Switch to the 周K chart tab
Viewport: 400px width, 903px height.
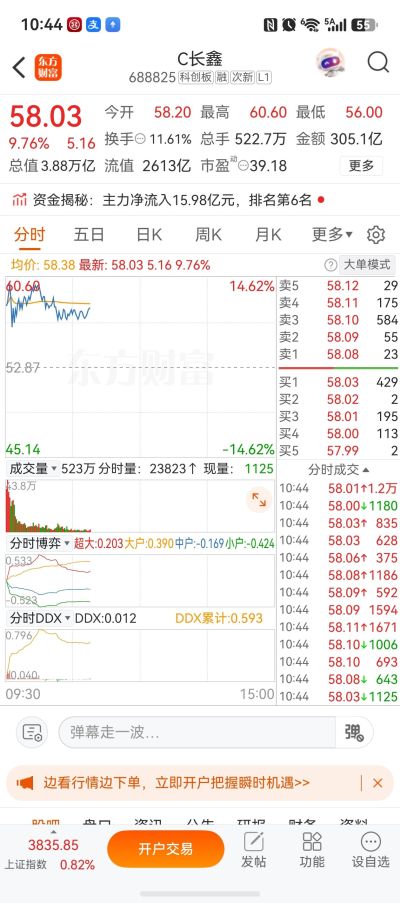click(x=208, y=234)
